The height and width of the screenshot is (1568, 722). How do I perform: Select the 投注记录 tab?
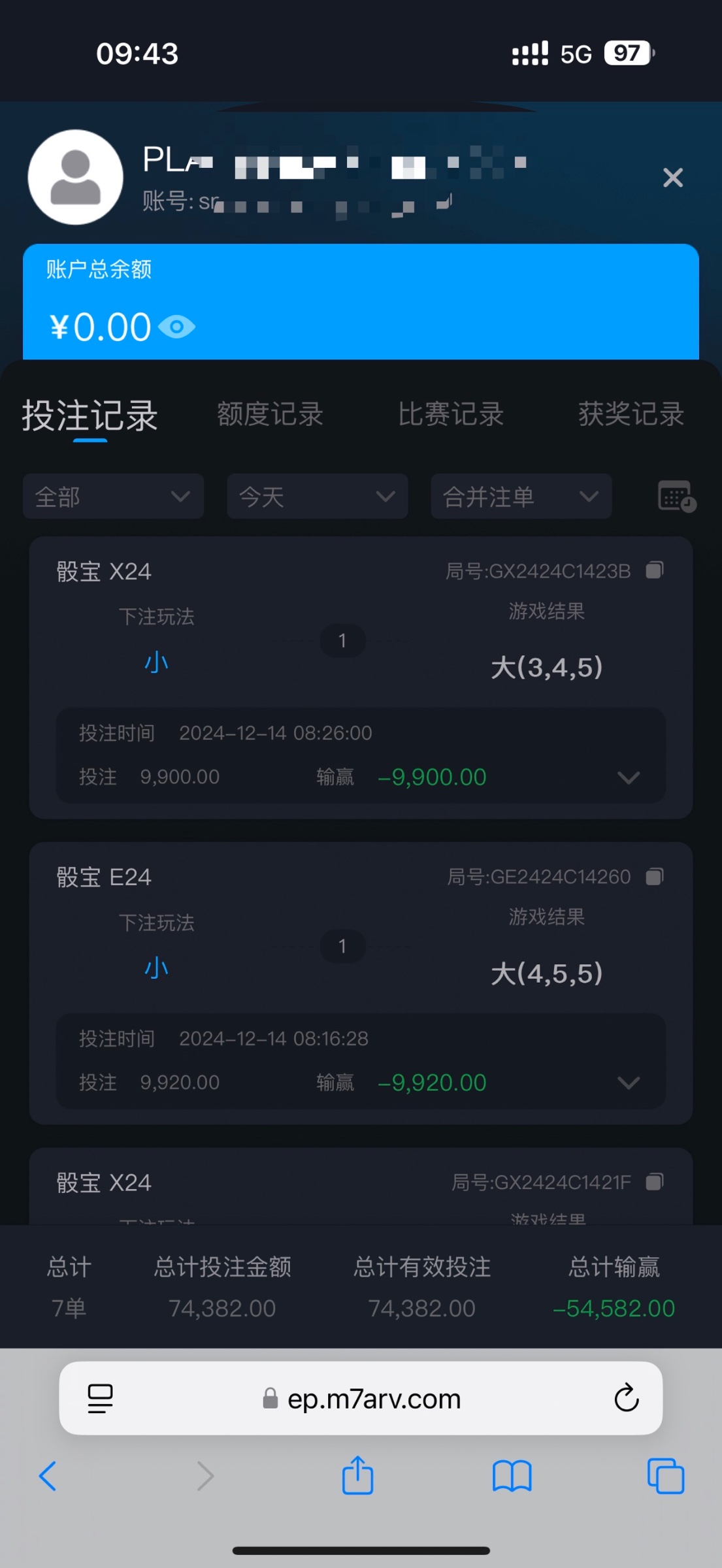[90, 416]
